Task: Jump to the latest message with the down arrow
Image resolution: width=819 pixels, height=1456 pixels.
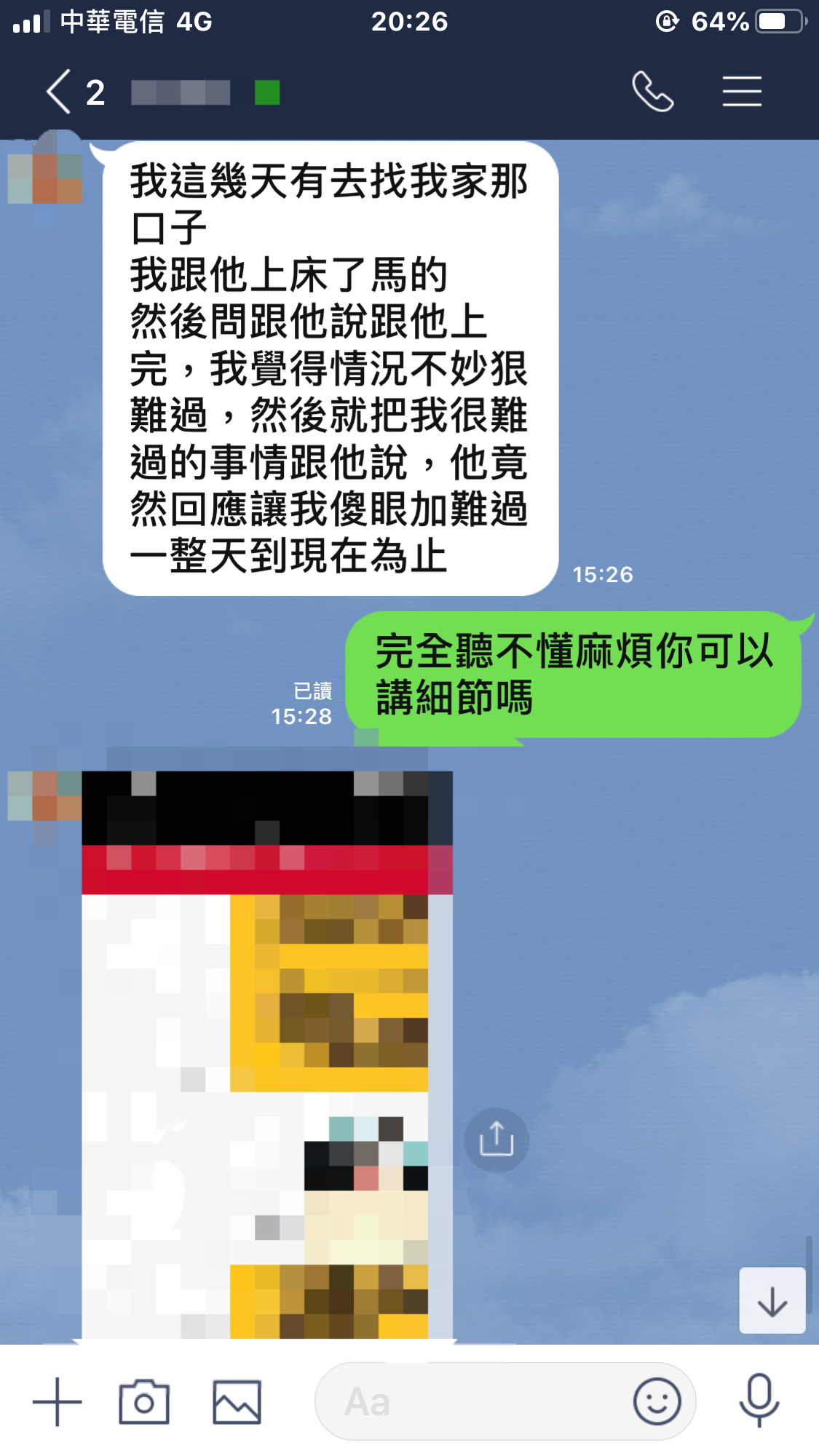Action: click(x=772, y=1300)
